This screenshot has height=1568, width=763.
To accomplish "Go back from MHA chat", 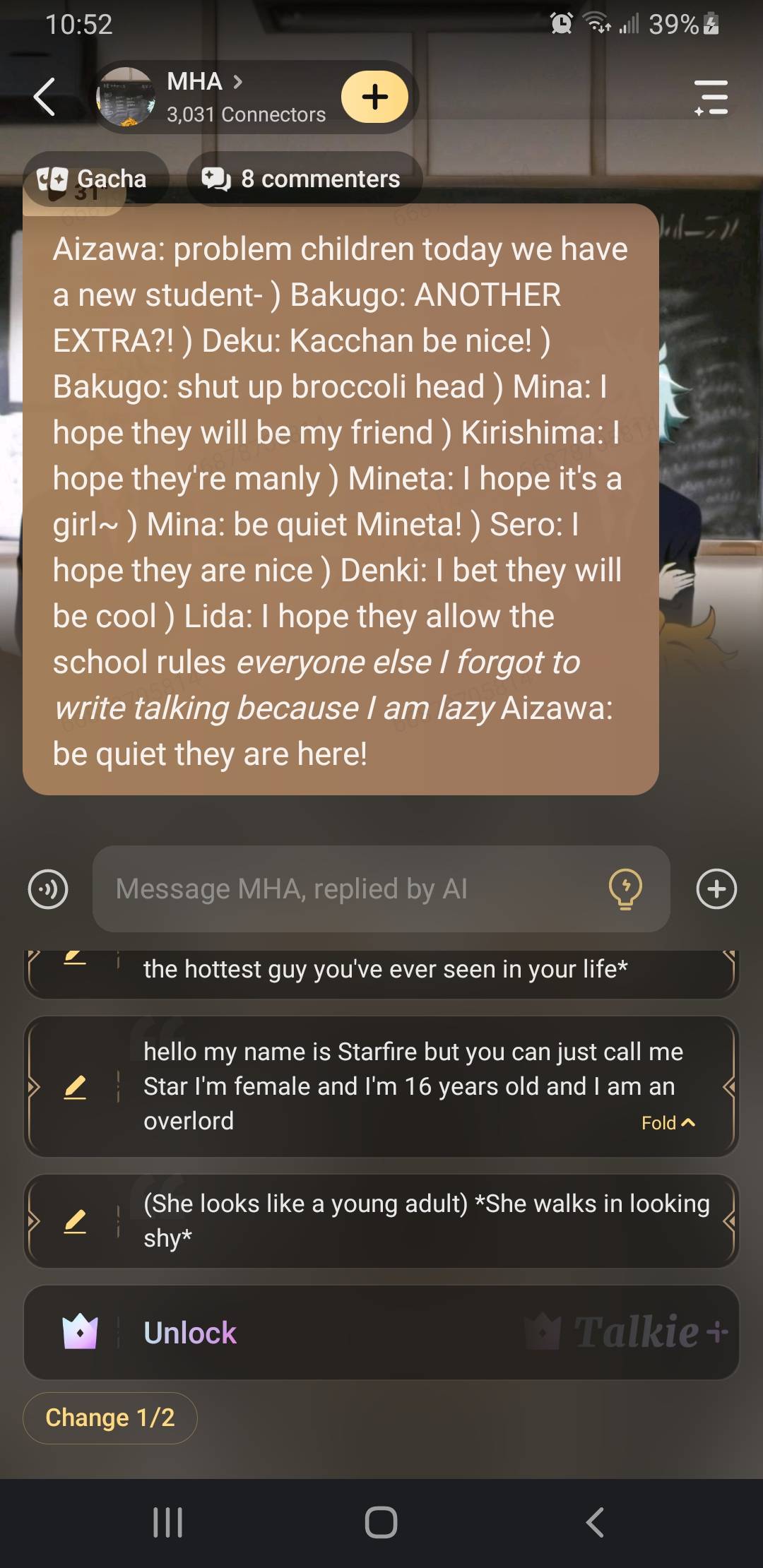I will (45, 97).
